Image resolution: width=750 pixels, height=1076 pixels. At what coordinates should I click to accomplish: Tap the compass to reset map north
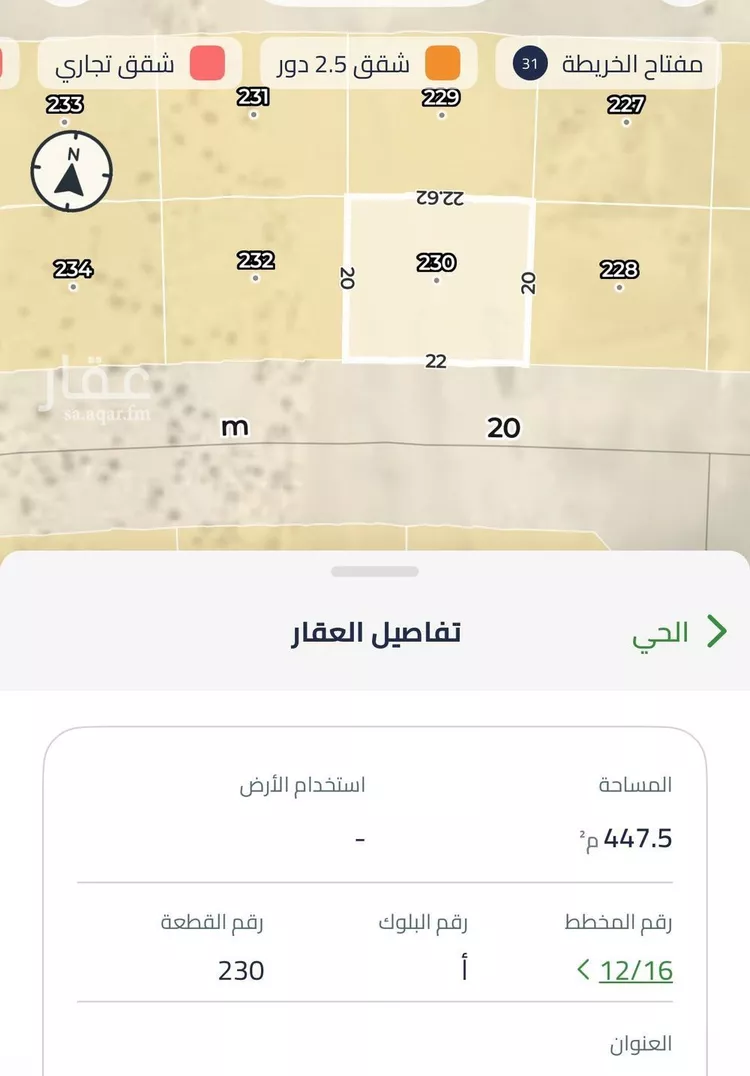point(71,170)
